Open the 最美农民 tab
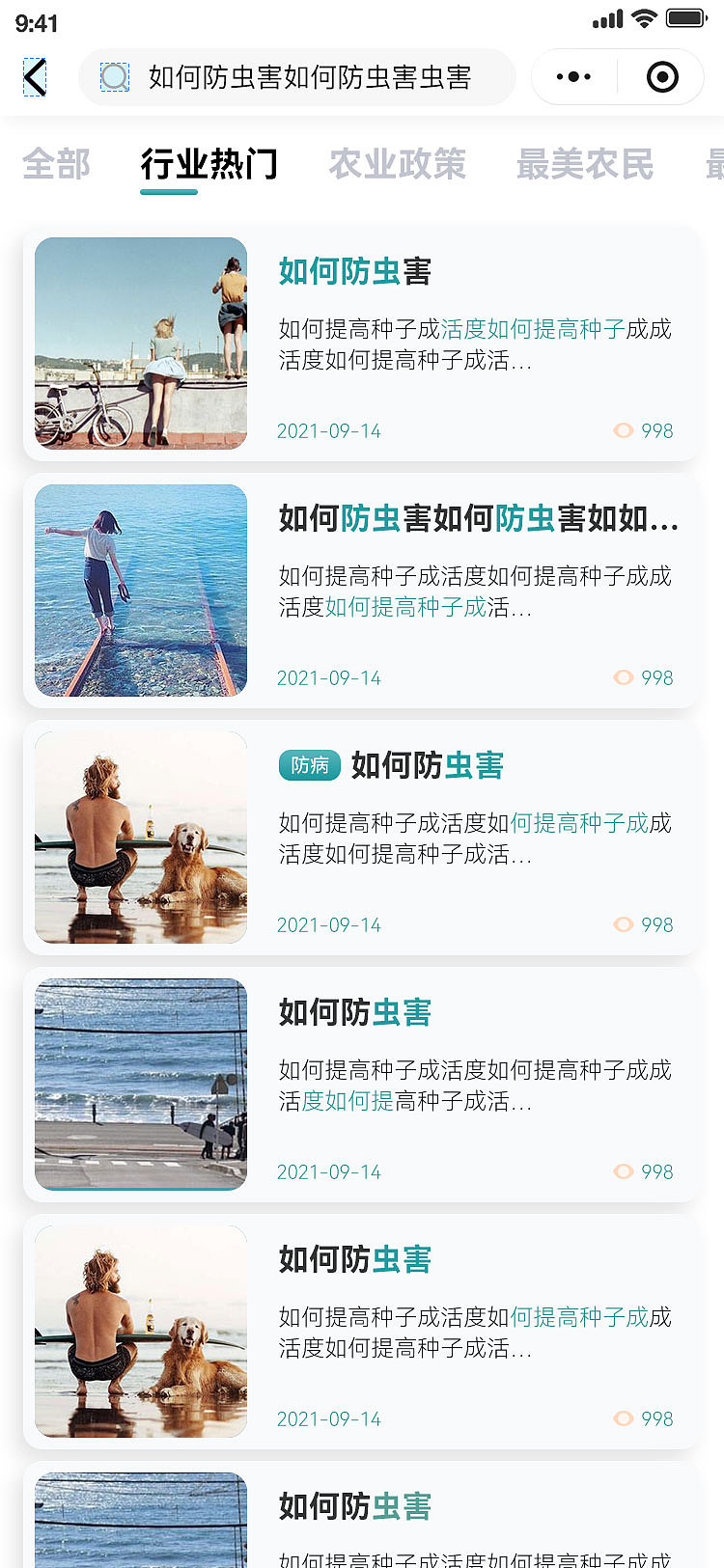This screenshot has height=1568, width=724. pyautogui.click(x=585, y=164)
